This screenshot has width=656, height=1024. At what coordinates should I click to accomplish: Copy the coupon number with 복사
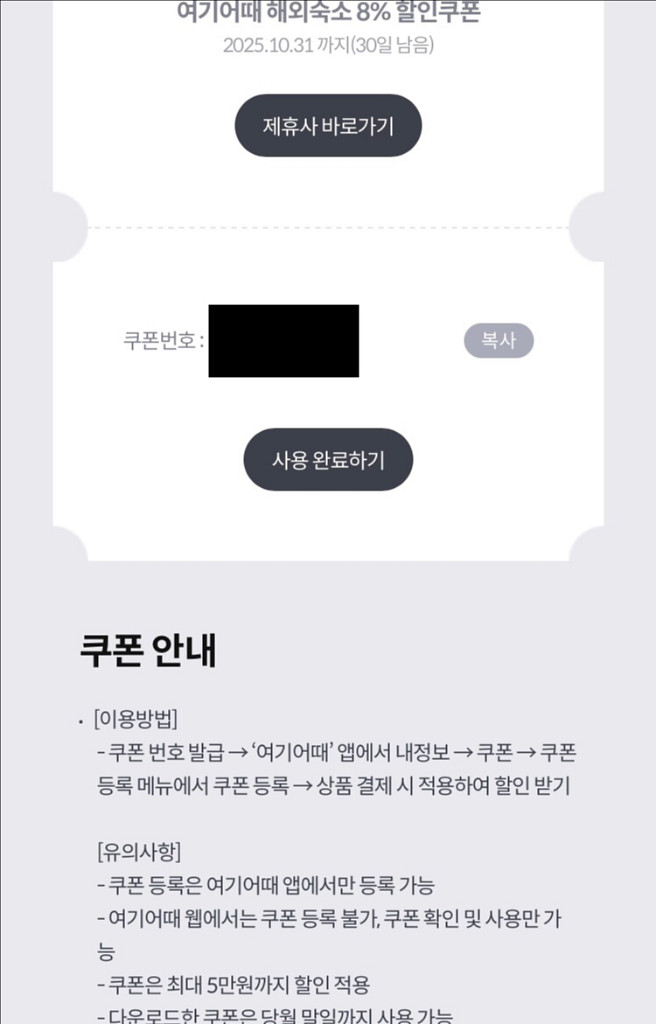(x=498, y=340)
